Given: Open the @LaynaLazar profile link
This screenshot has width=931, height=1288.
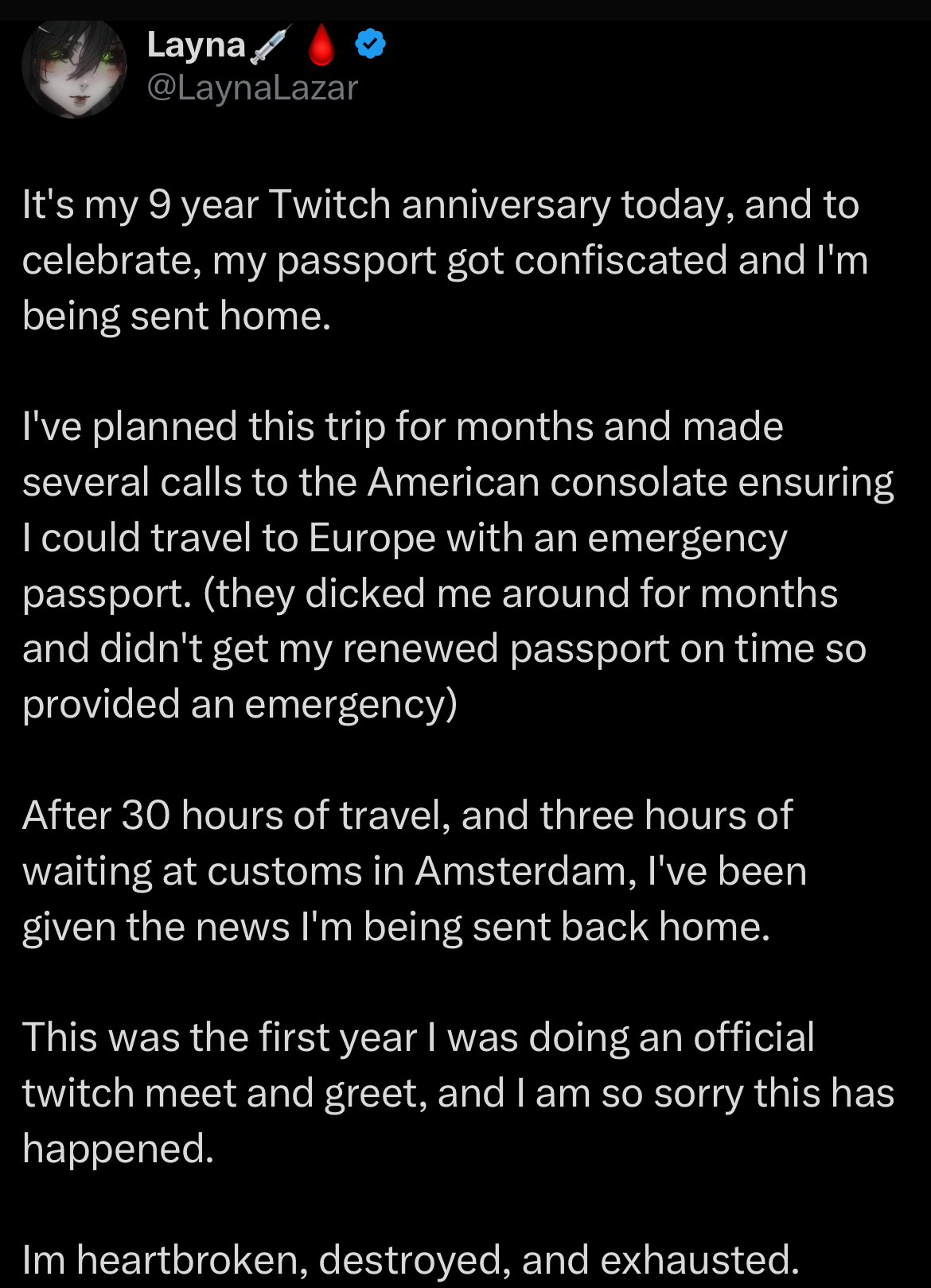Looking at the screenshot, I should [x=252, y=88].
